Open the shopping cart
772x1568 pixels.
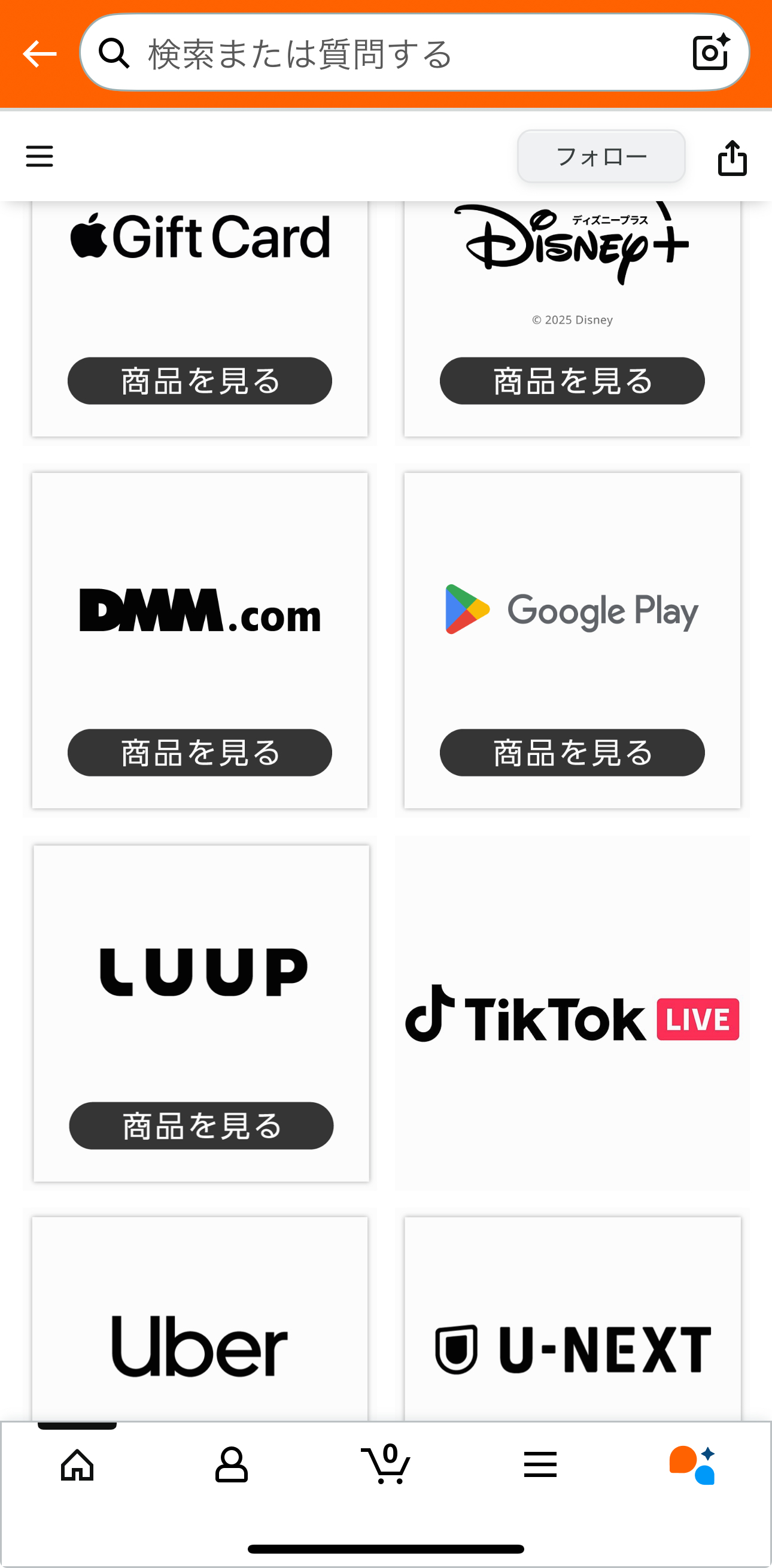click(x=385, y=1464)
